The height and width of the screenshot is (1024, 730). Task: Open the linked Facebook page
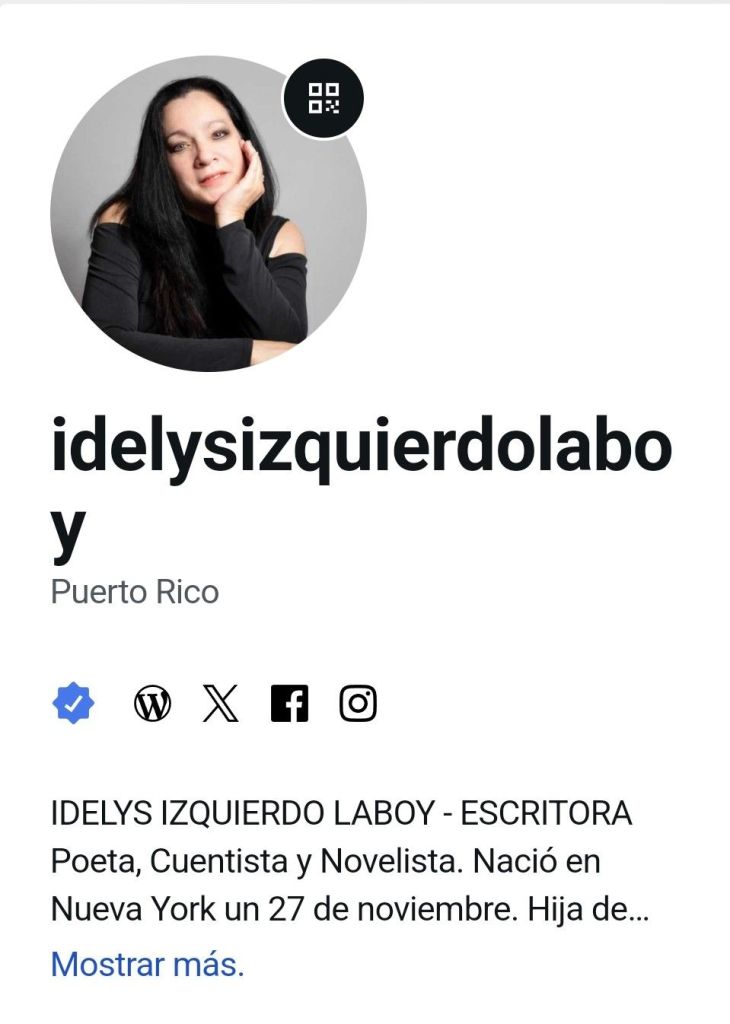point(290,705)
